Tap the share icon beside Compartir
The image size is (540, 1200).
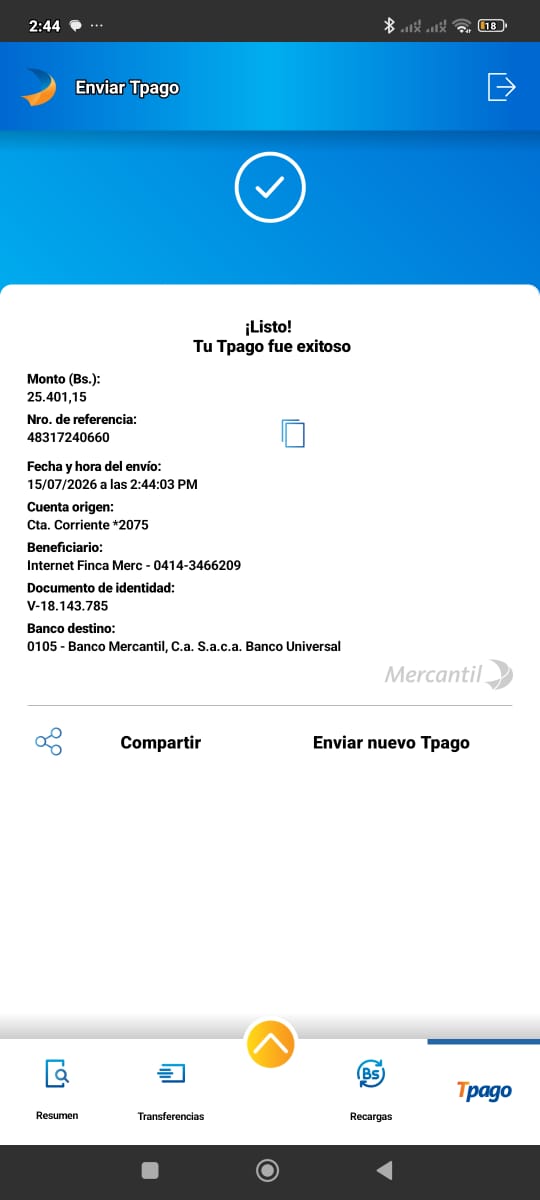coord(49,742)
